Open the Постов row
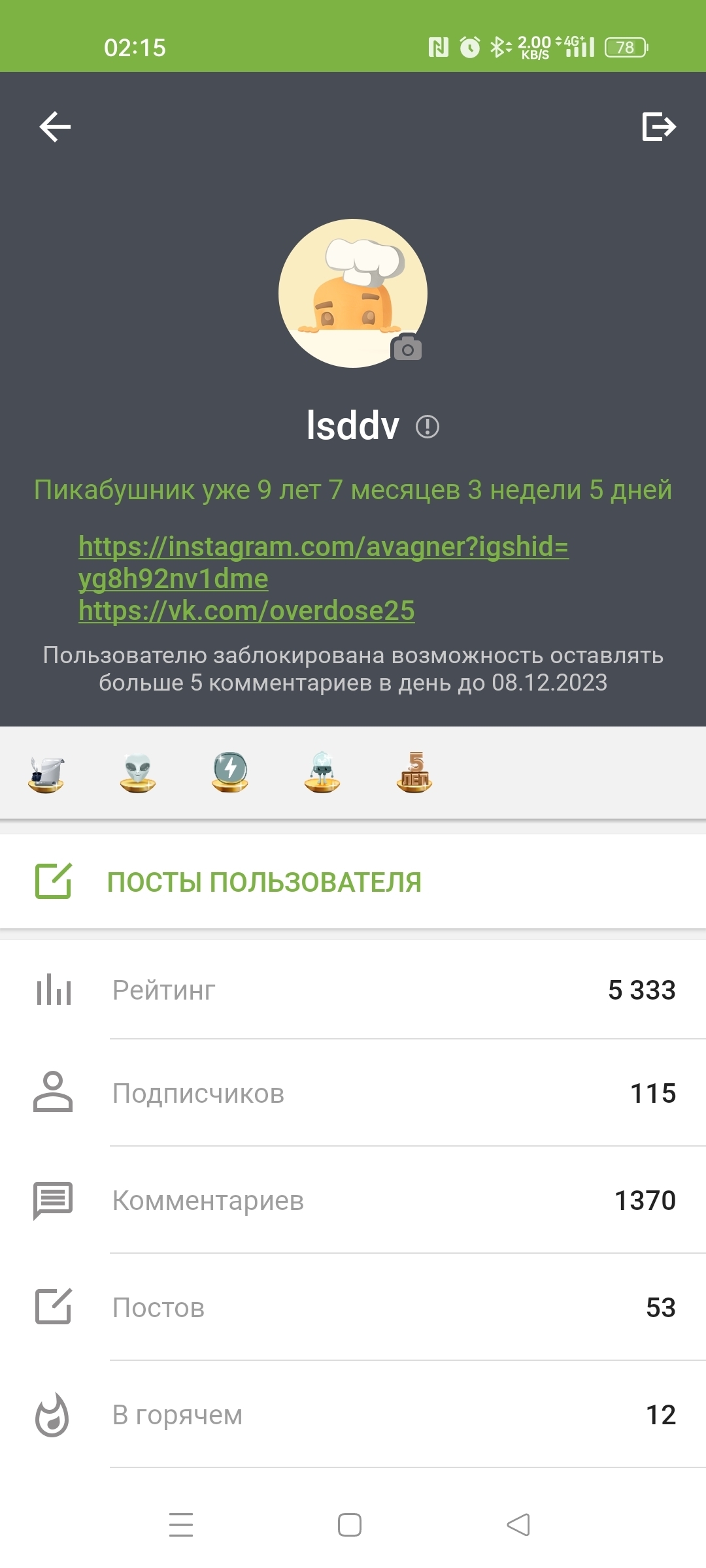The image size is (706, 1568). 353,1307
